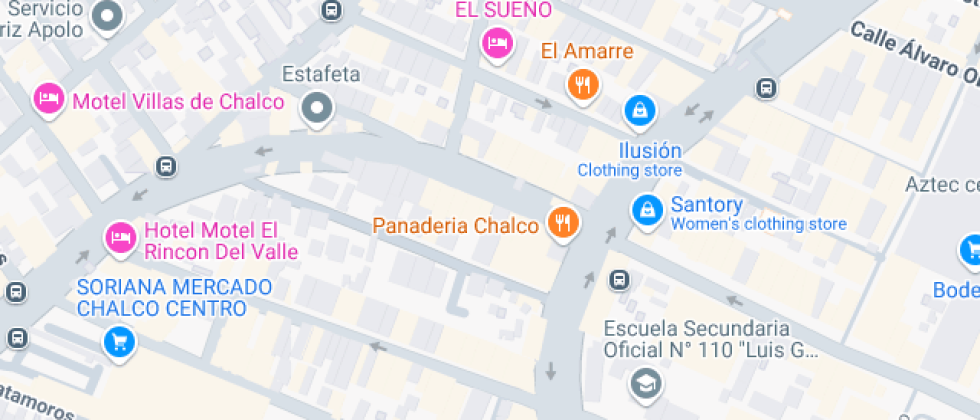This screenshot has height=420, width=980.
Task: Open the Escuela Secundaria Oficial N° 110 marker
Action: (x=645, y=382)
